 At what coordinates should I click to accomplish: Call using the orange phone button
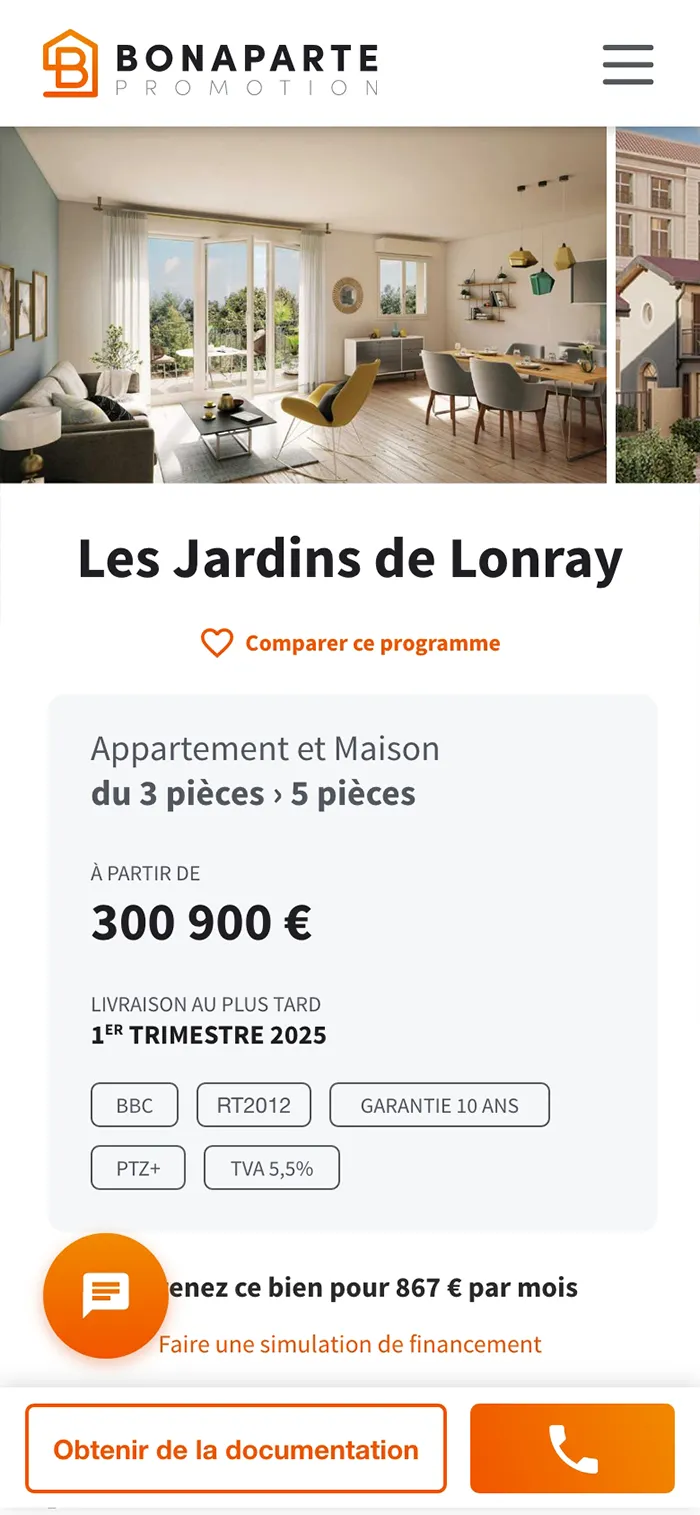tap(572, 1449)
